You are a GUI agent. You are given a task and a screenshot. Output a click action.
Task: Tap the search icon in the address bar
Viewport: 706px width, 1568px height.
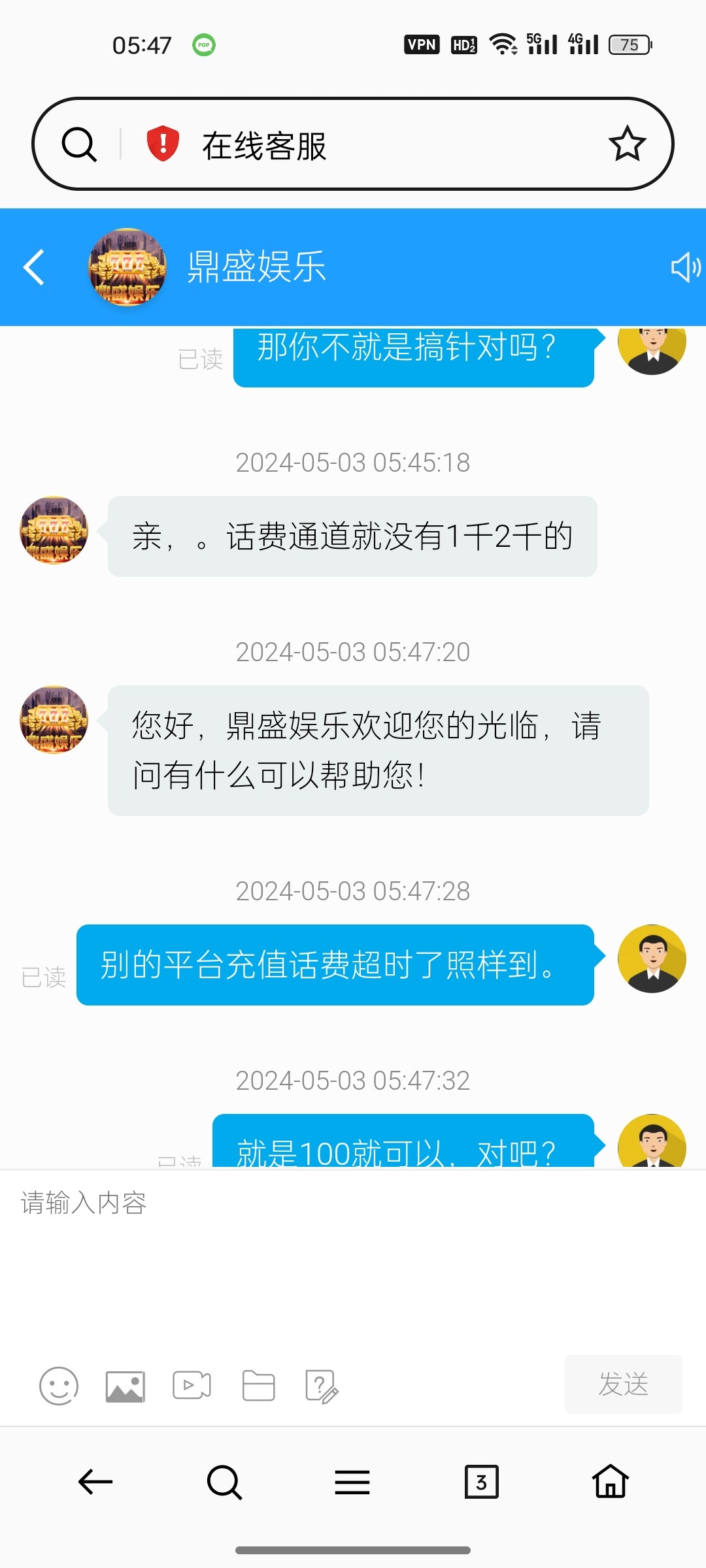click(79, 144)
